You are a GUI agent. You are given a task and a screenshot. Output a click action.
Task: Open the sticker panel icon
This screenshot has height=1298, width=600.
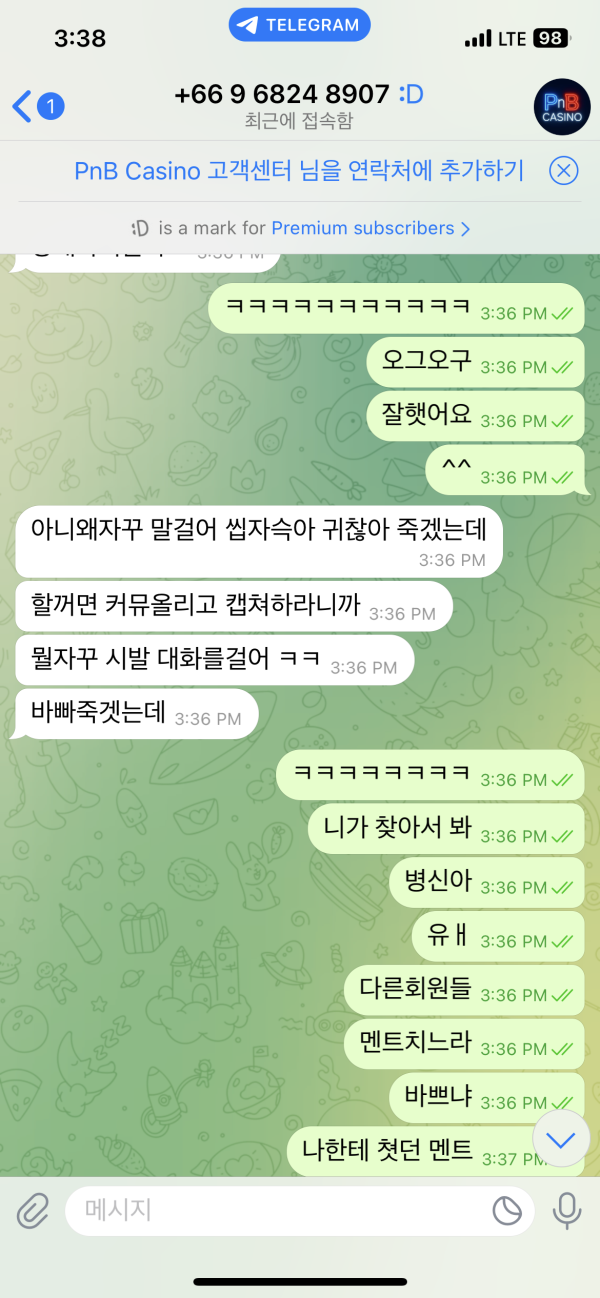(x=508, y=1211)
